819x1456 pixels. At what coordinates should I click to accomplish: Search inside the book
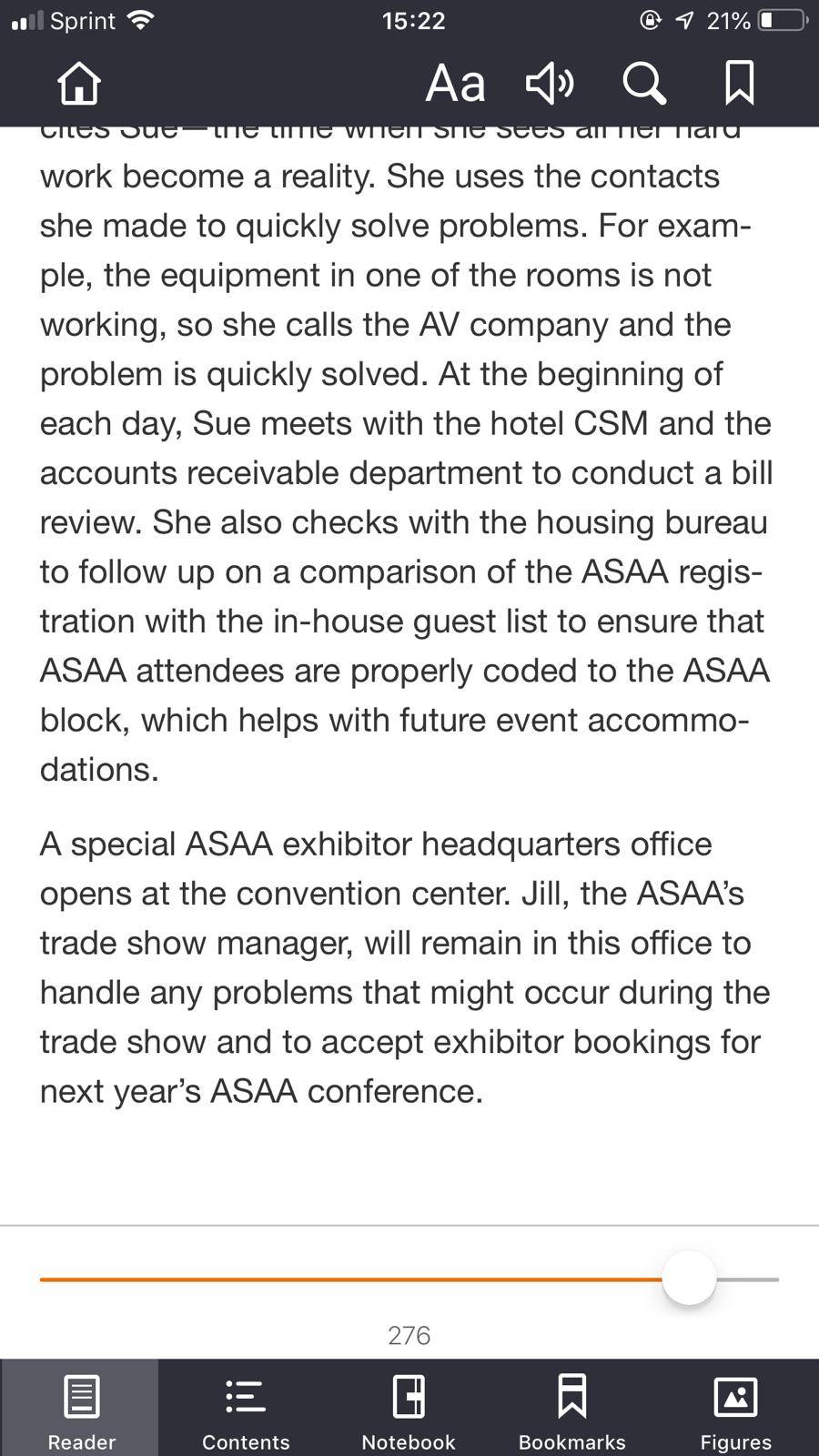tap(644, 83)
